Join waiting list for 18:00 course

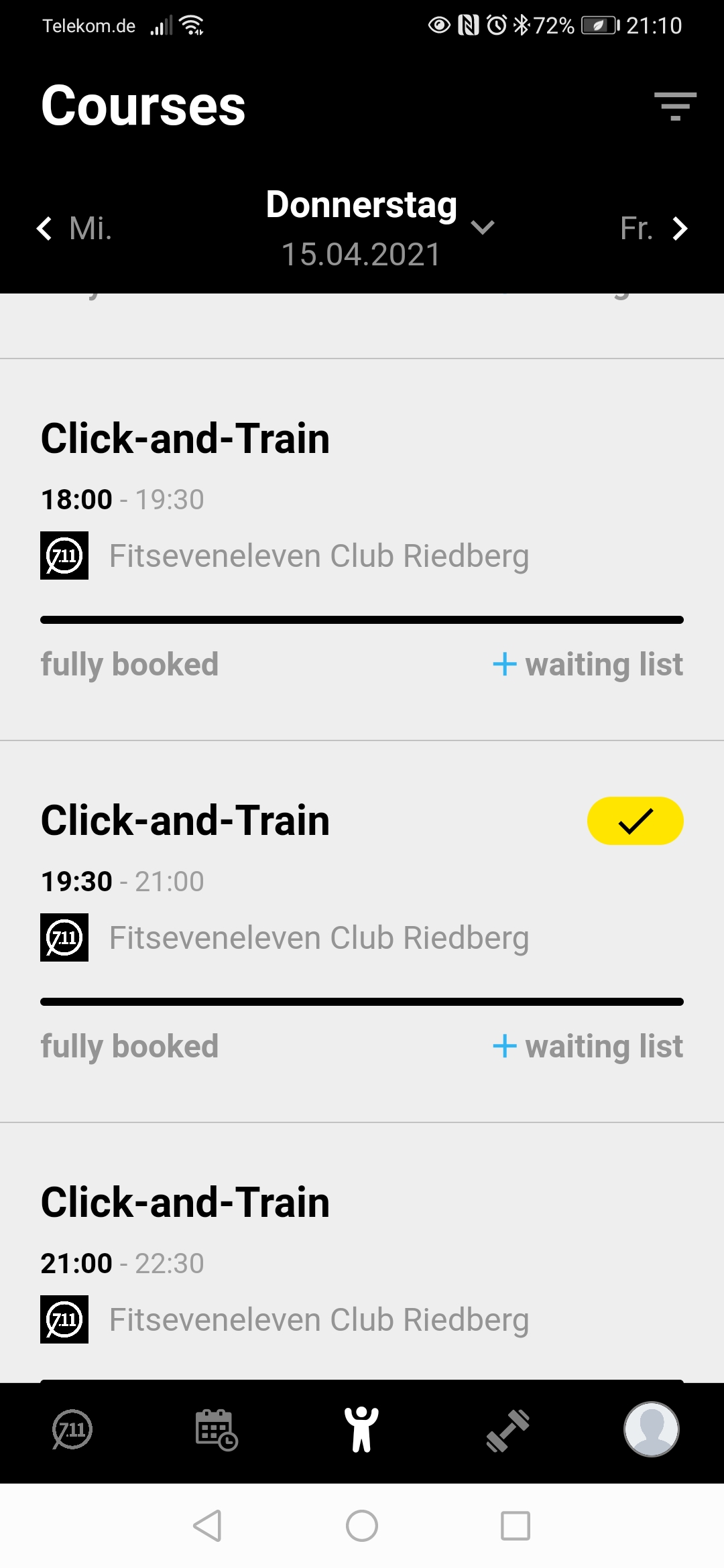pos(588,665)
